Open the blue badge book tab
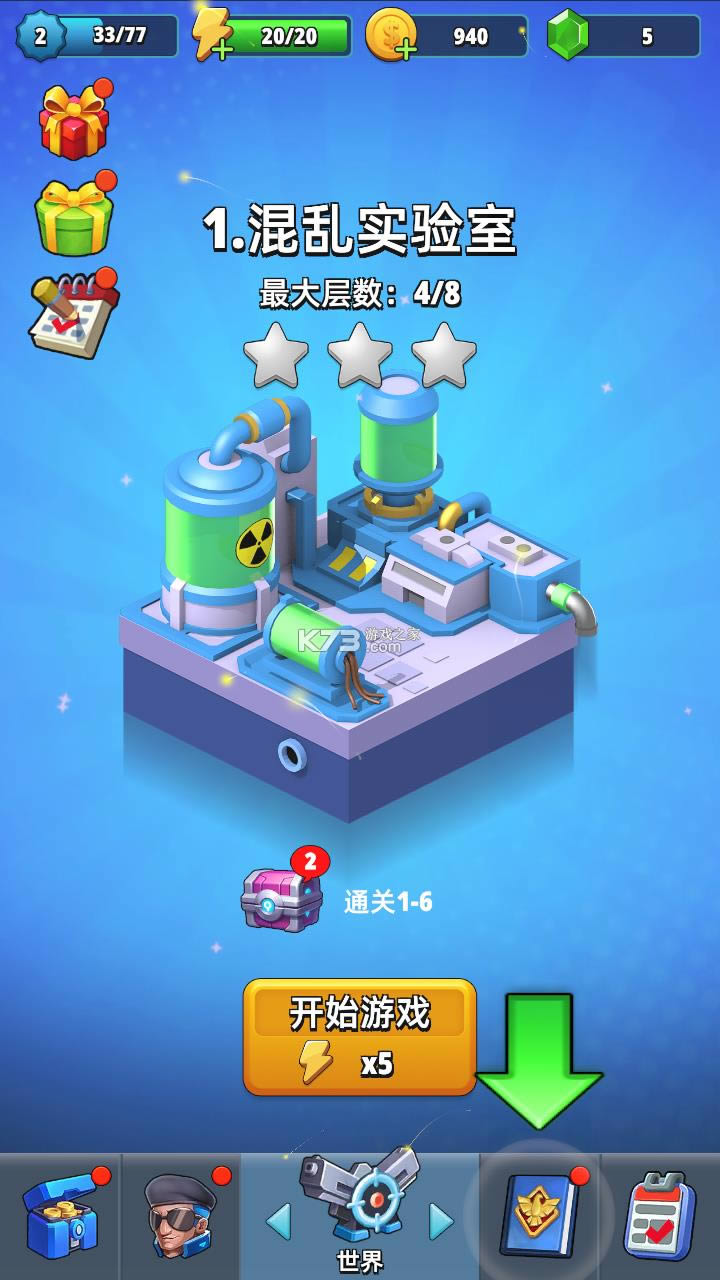The width and height of the screenshot is (720, 1280). (x=540, y=1217)
